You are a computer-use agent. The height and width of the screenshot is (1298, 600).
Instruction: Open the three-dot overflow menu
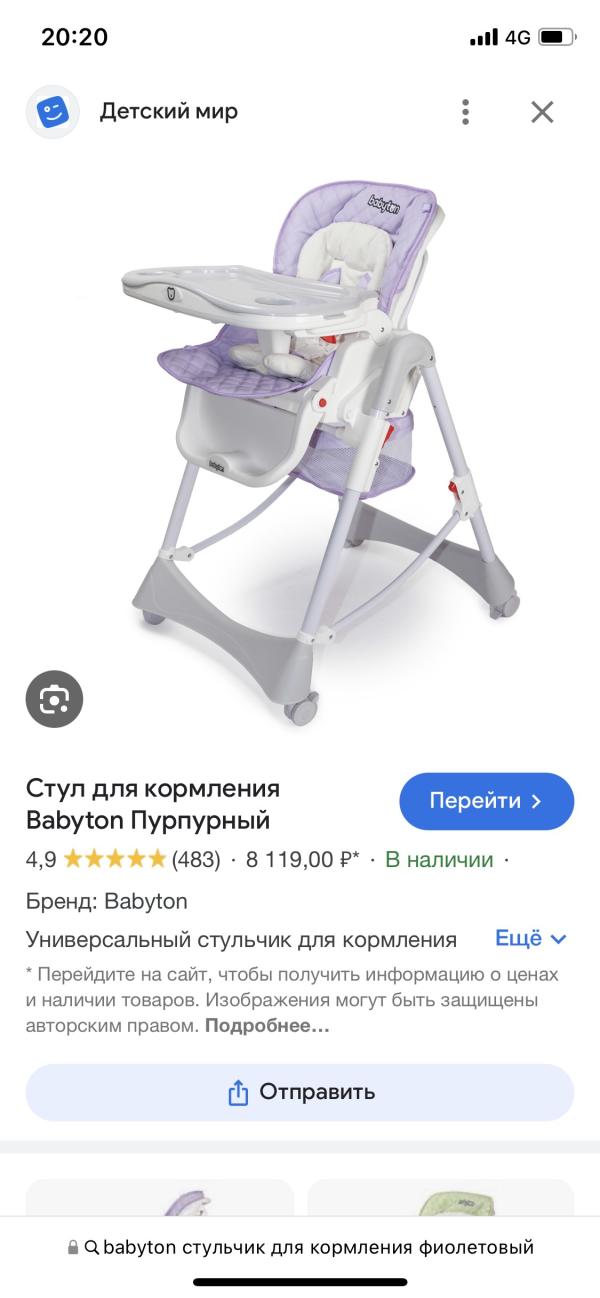pyautogui.click(x=465, y=112)
